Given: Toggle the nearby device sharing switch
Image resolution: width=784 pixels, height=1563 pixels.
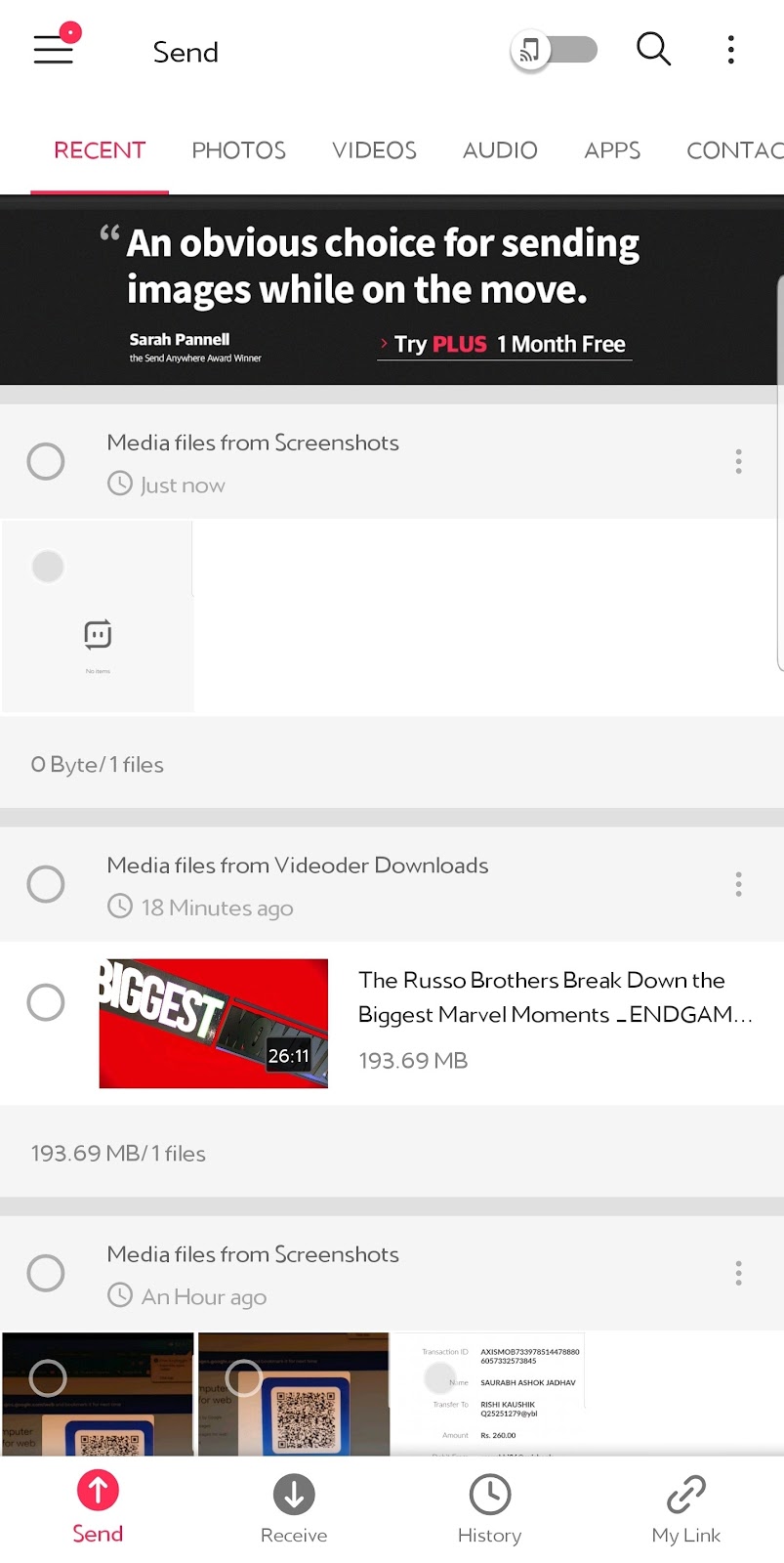Looking at the screenshot, I should pos(554,50).
